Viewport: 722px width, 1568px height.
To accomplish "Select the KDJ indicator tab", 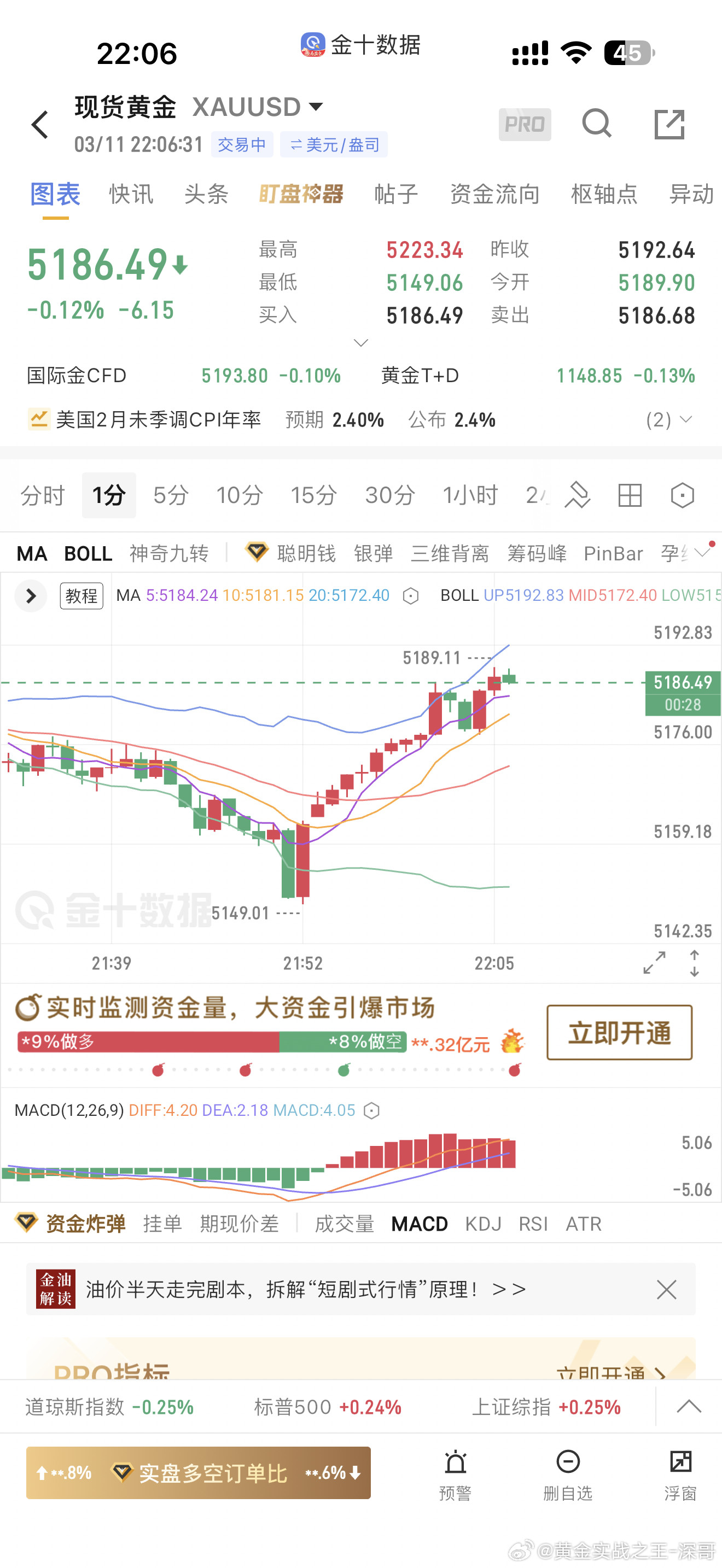I will tap(483, 1224).
